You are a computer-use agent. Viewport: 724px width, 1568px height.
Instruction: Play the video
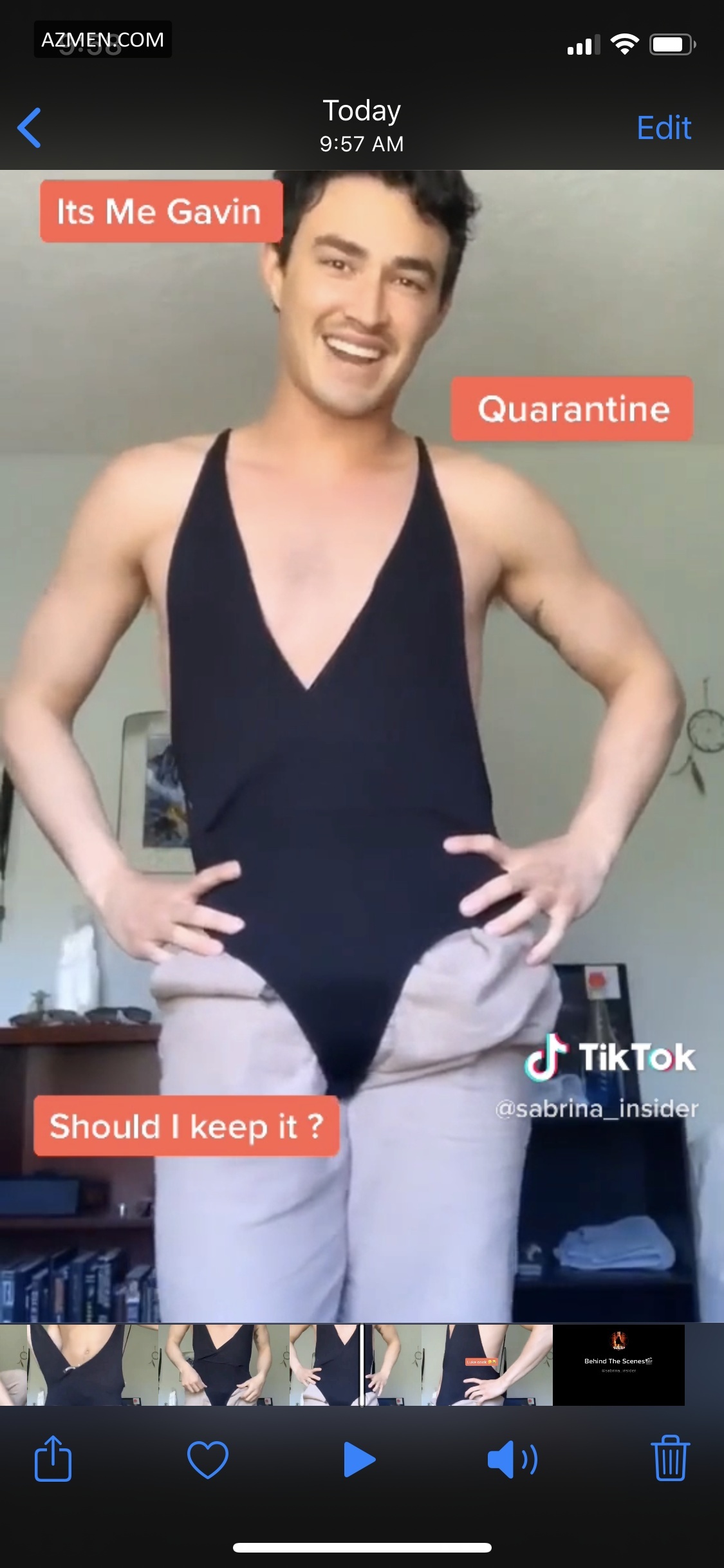[358, 1459]
